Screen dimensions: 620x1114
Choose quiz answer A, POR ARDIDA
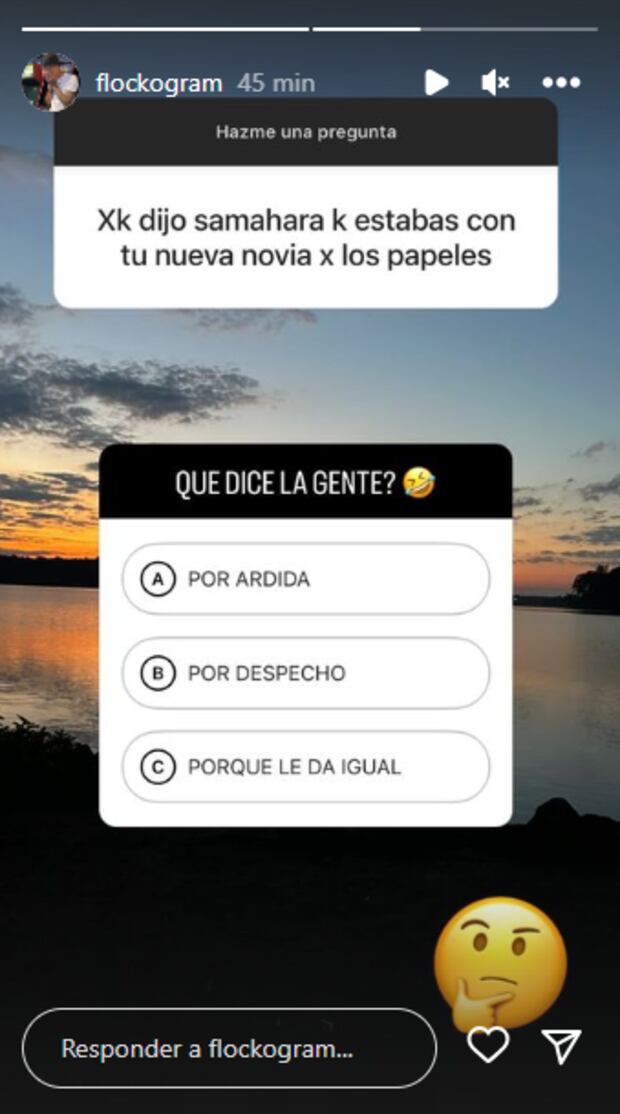click(x=305, y=579)
